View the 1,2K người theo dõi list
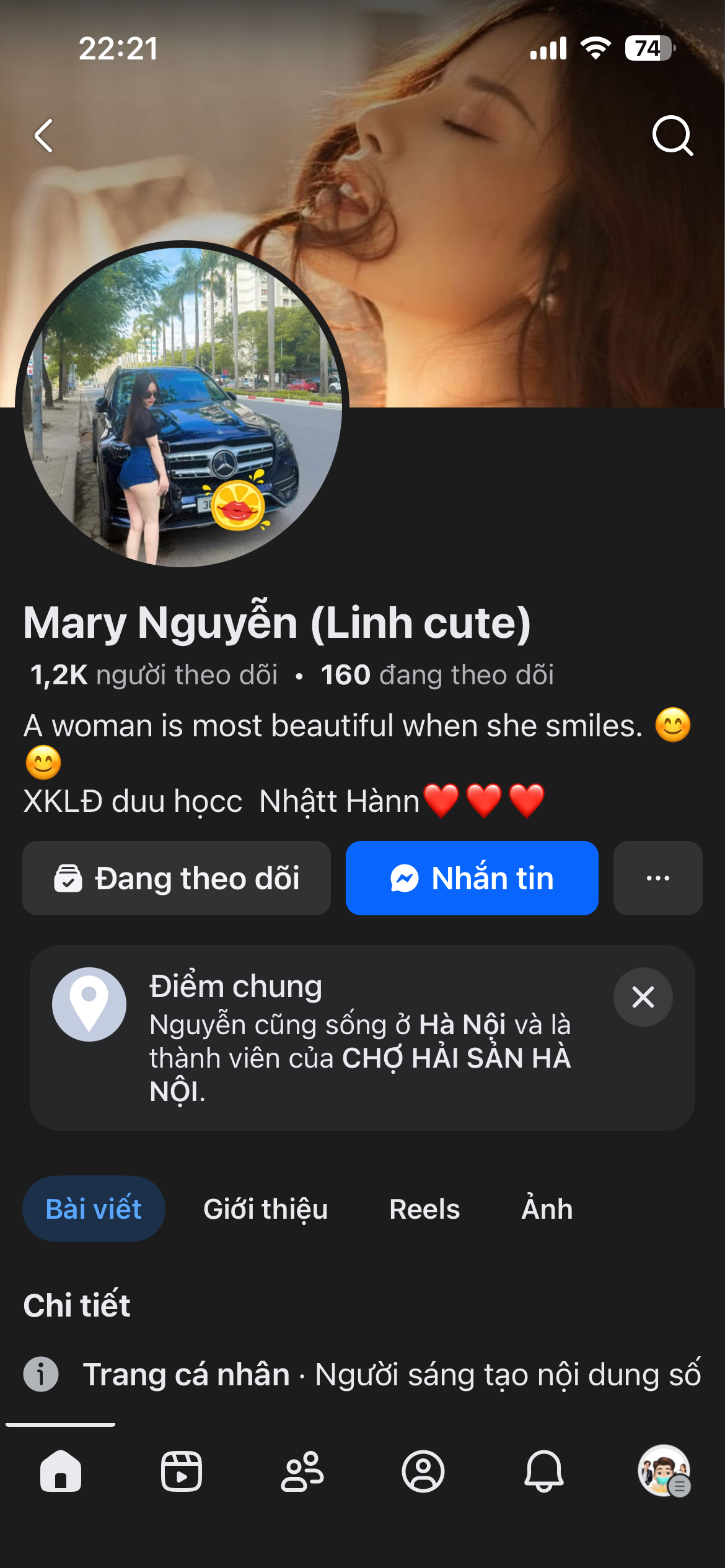725x1568 pixels. click(x=154, y=675)
